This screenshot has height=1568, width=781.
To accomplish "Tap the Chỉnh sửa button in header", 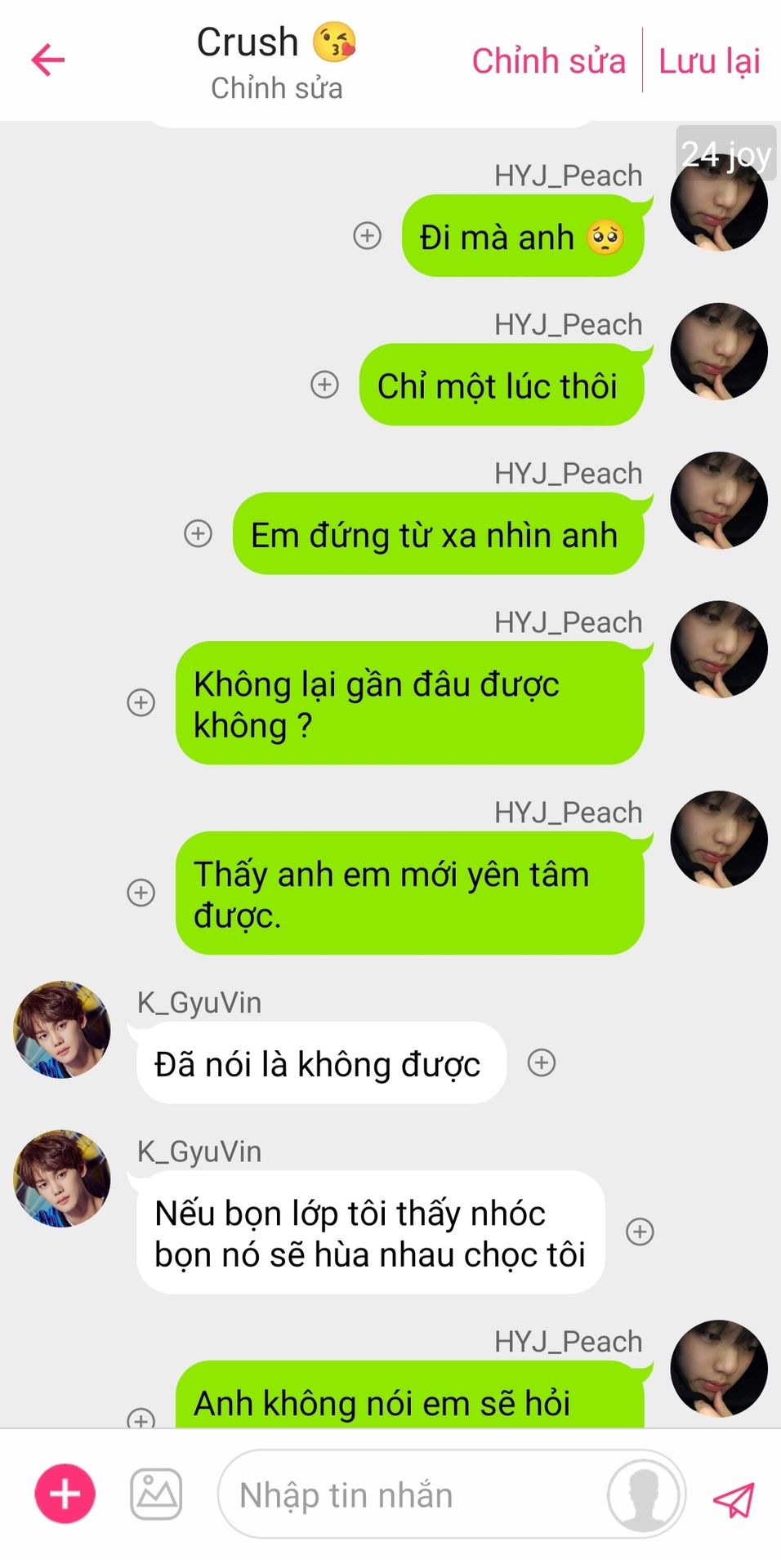I will pyautogui.click(x=548, y=61).
